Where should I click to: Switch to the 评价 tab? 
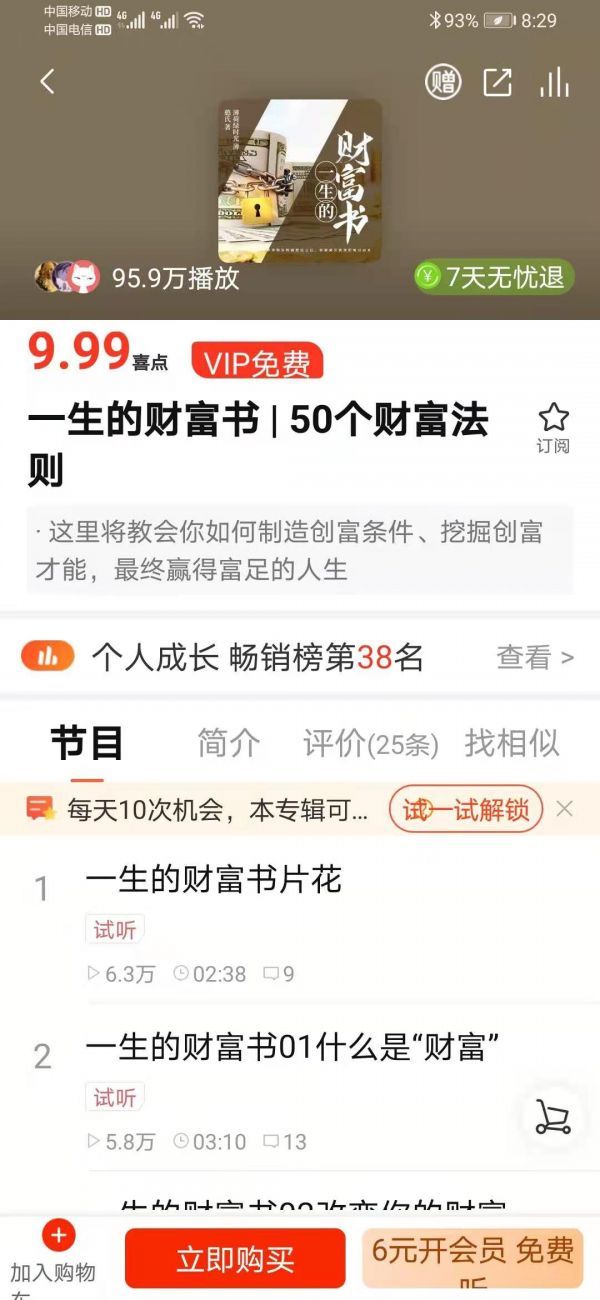(x=370, y=744)
